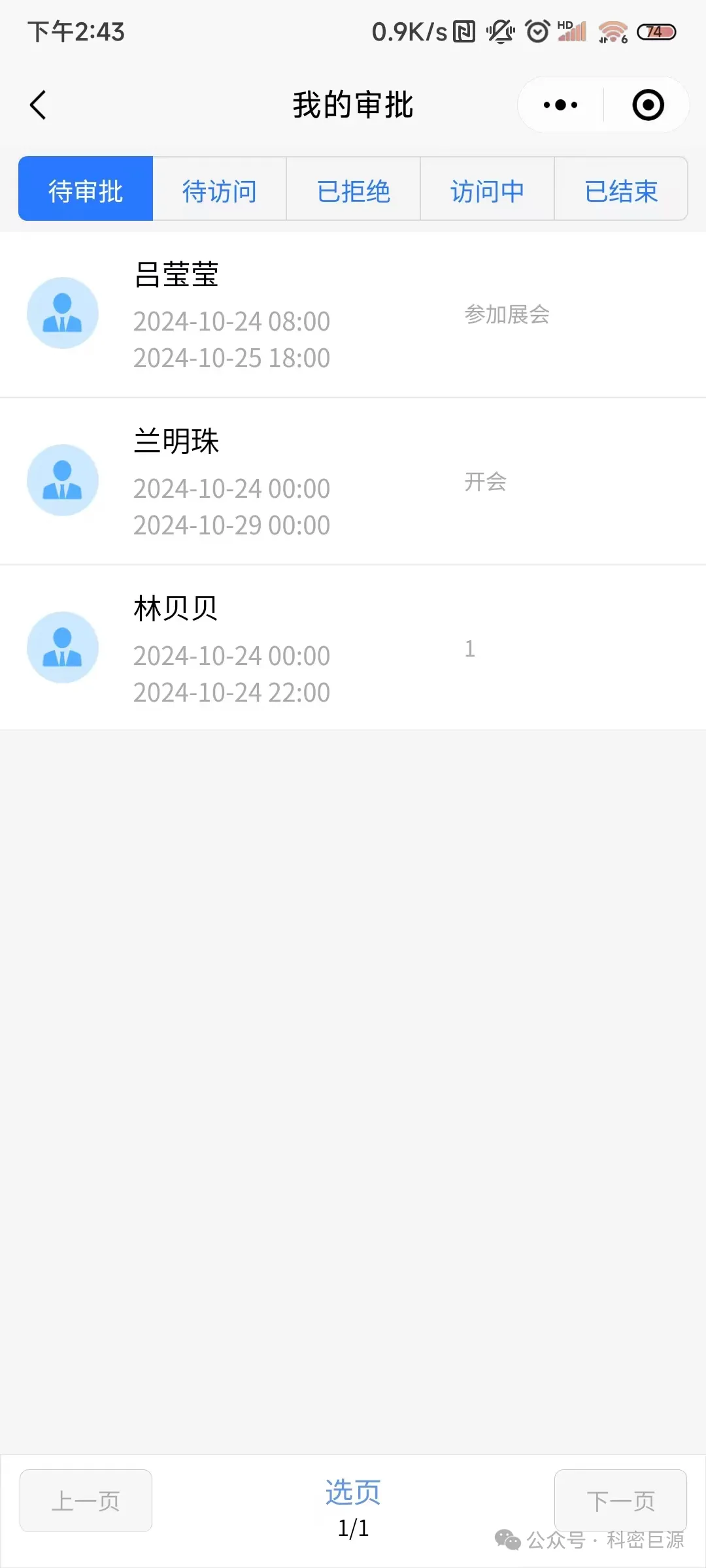Open the 选页 page picker

coord(353,1492)
